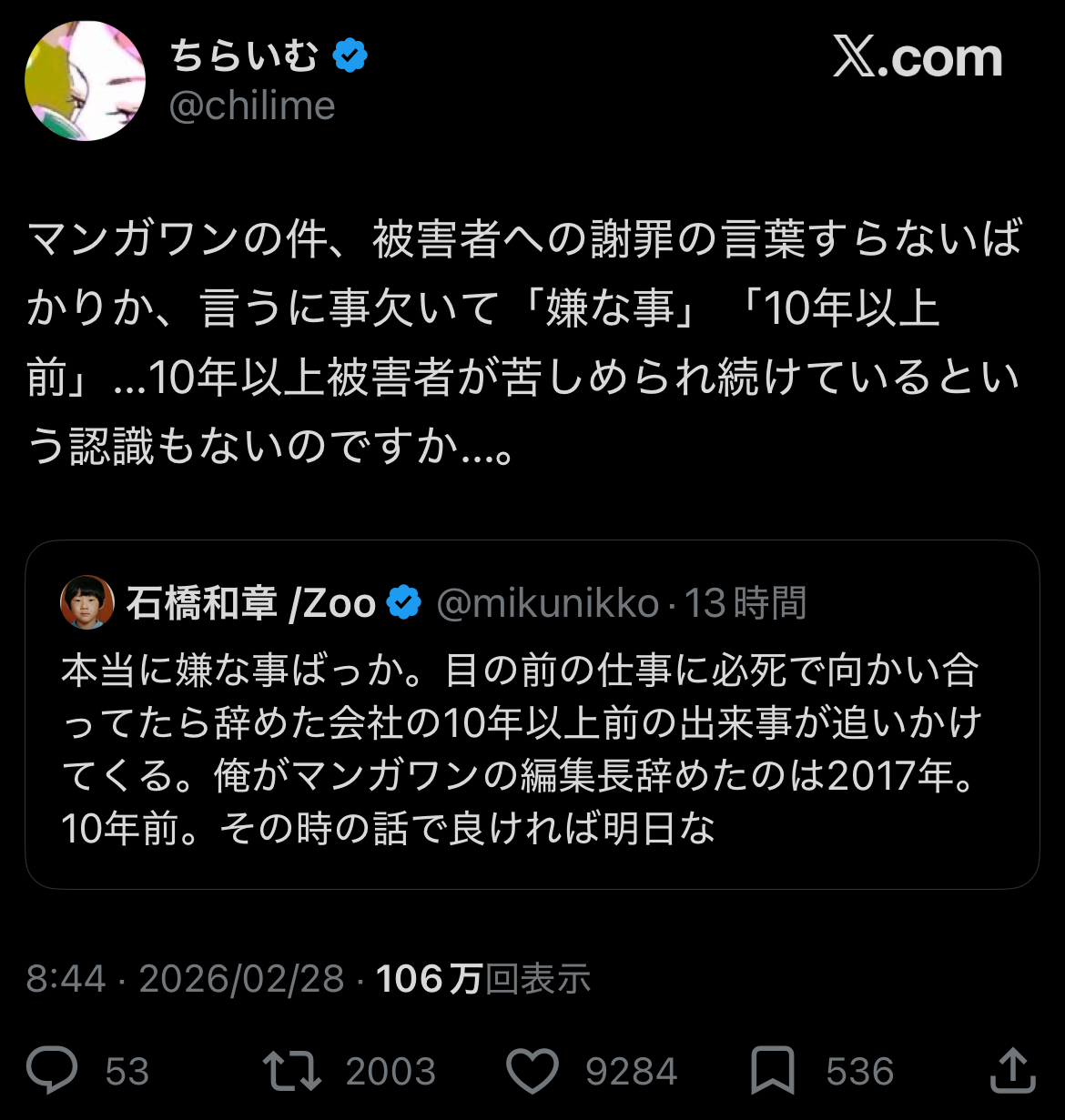Repost the tweet by @chilime

click(292, 1071)
